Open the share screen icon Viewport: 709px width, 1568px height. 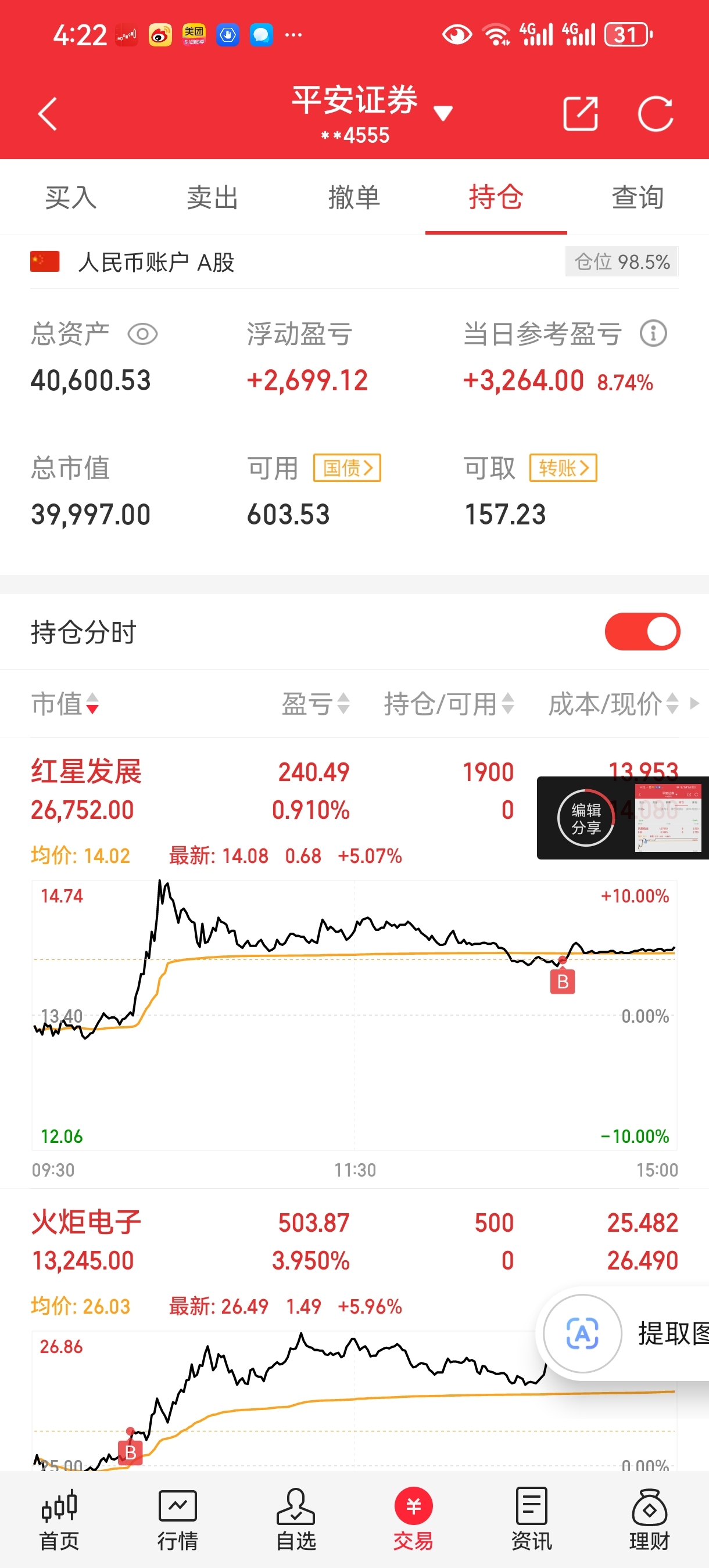point(581,113)
